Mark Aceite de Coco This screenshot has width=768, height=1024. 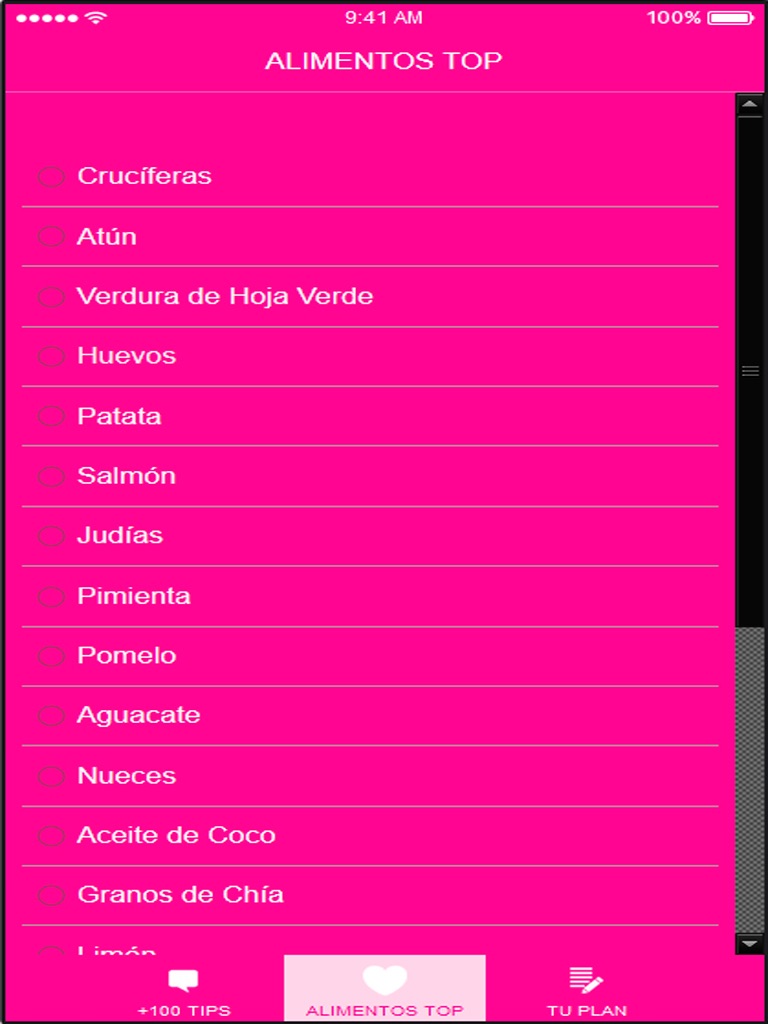pos(51,835)
